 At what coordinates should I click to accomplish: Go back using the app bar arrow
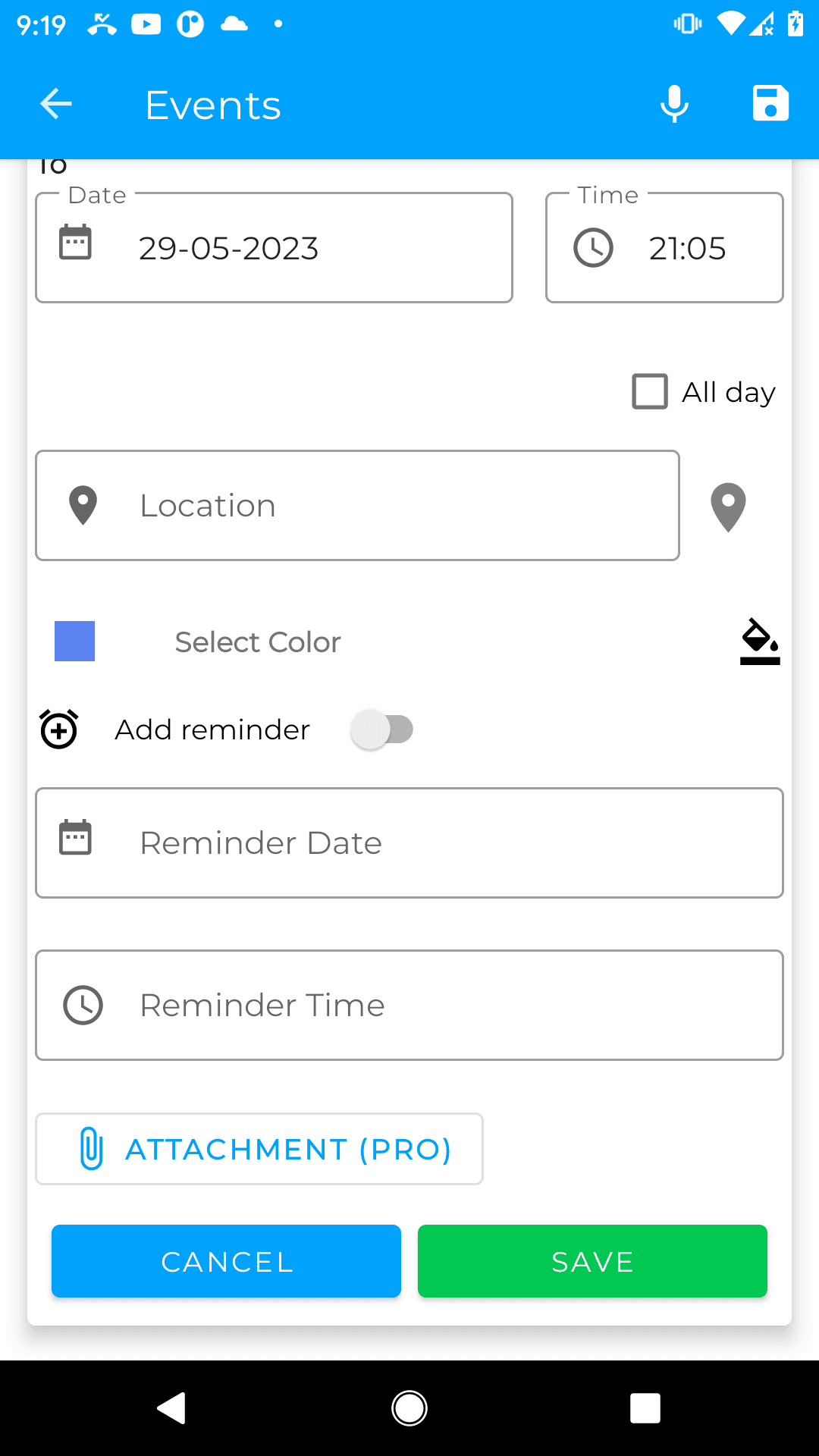coord(56,104)
